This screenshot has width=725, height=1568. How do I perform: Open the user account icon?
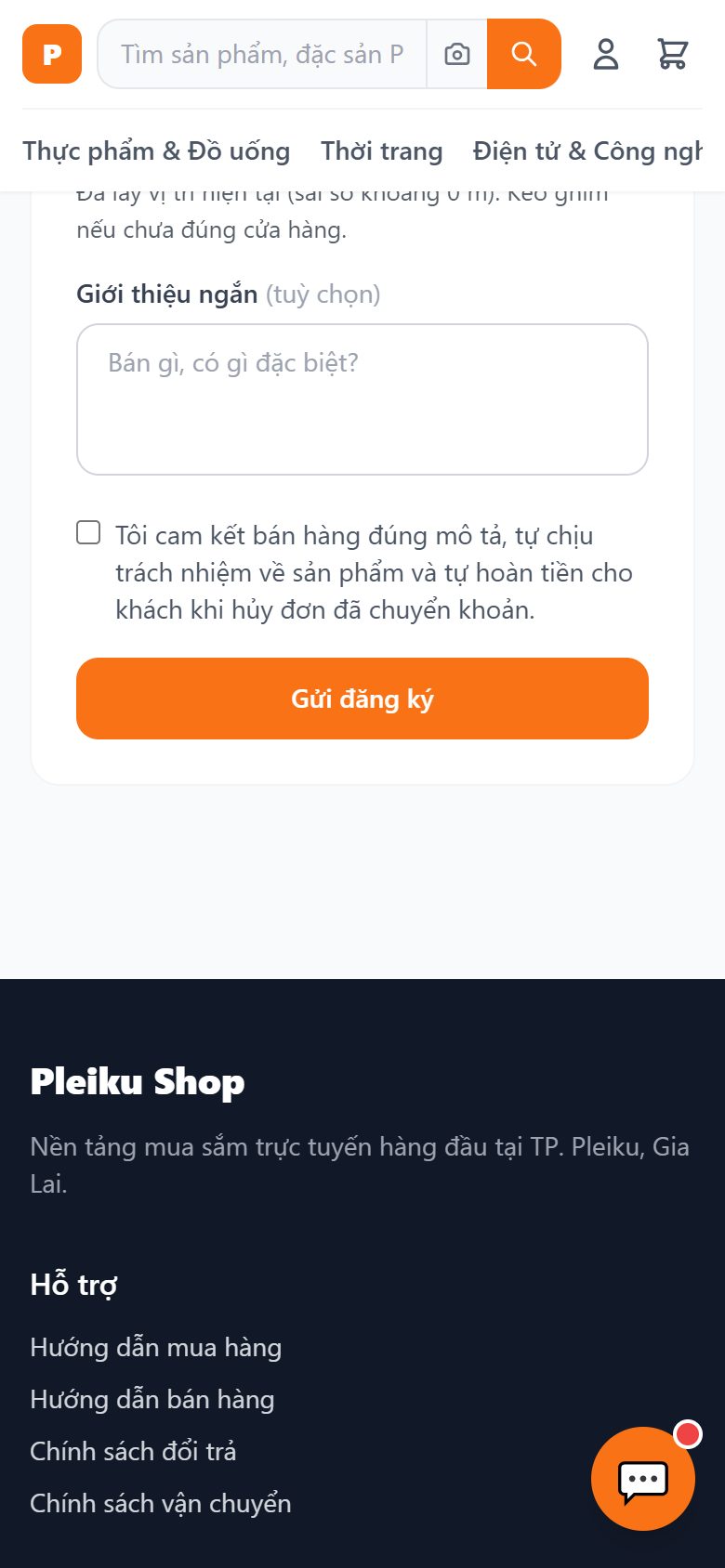(606, 54)
